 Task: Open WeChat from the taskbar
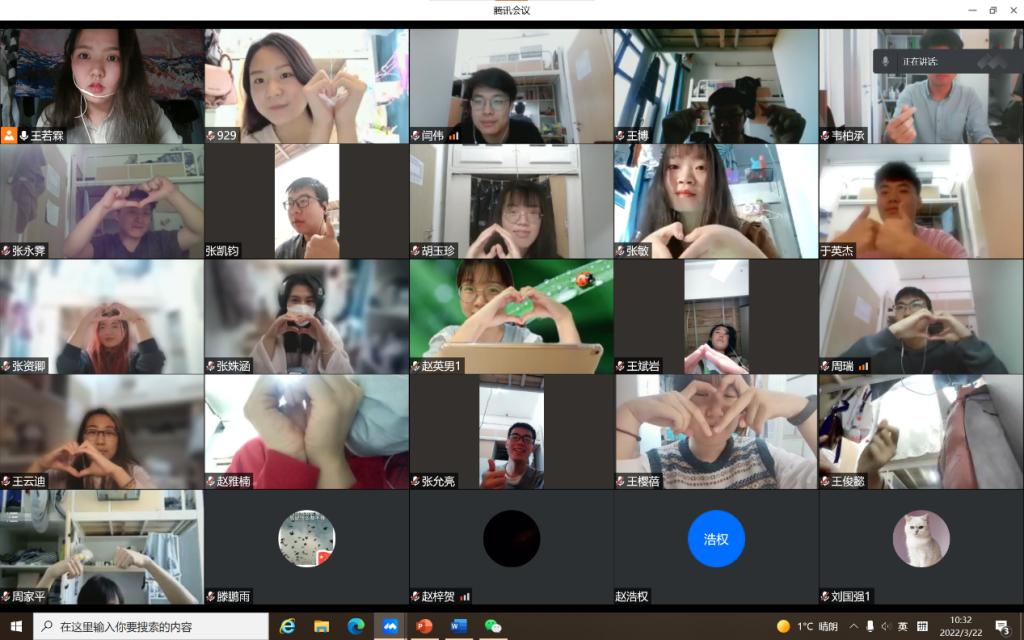pos(492,626)
